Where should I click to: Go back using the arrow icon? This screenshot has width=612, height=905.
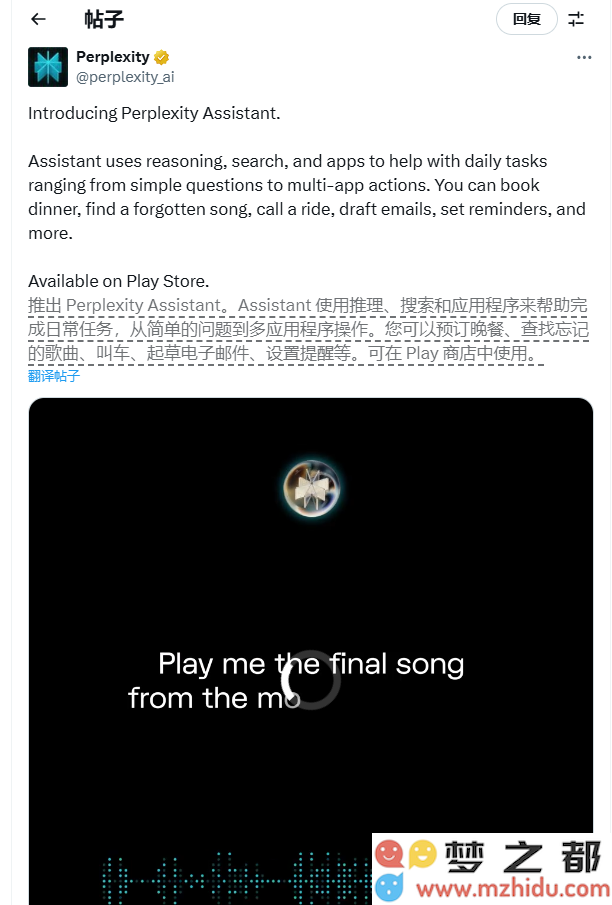point(38,19)
